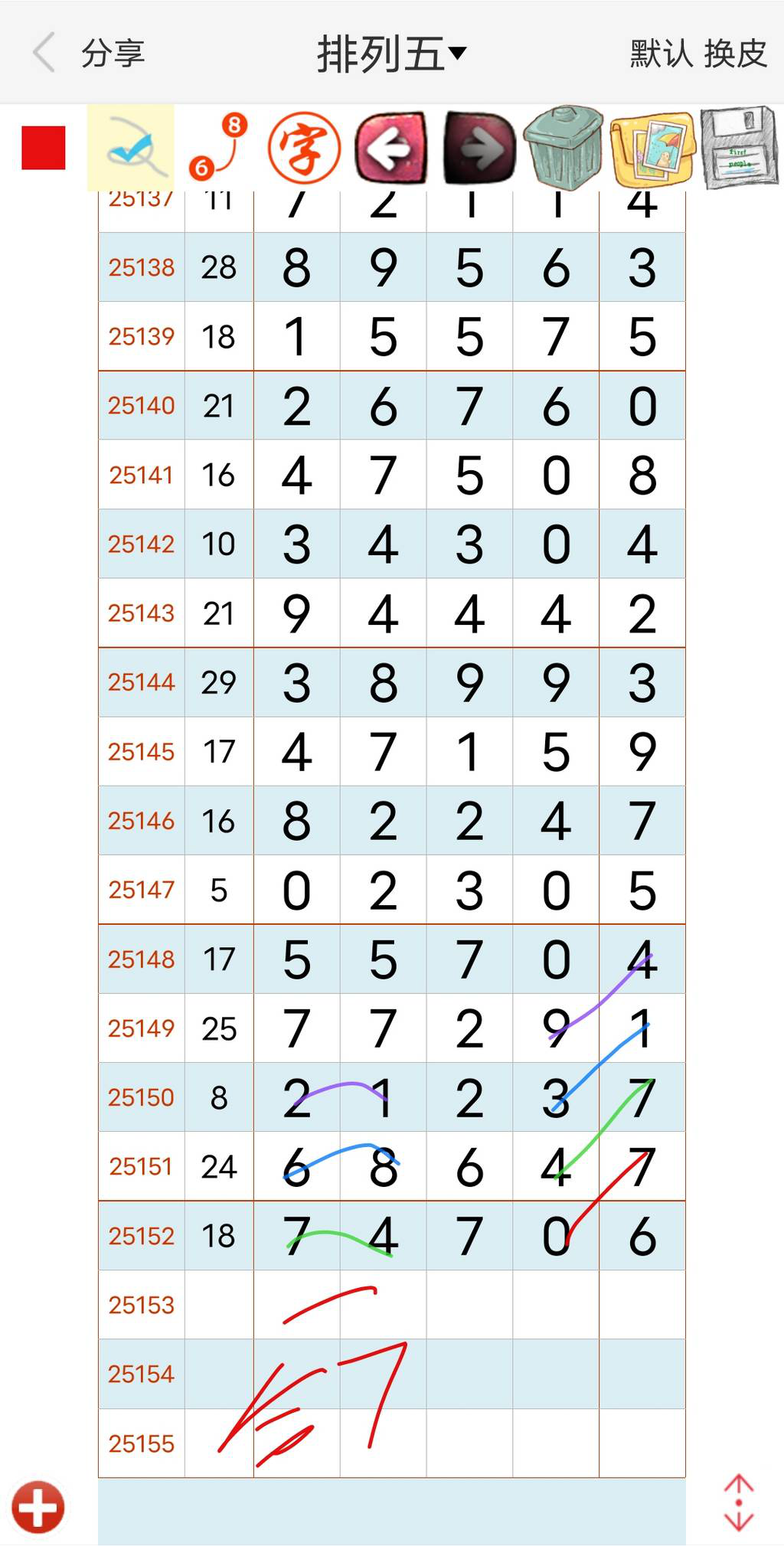Undo the last drawing stroke

(391, 147)
